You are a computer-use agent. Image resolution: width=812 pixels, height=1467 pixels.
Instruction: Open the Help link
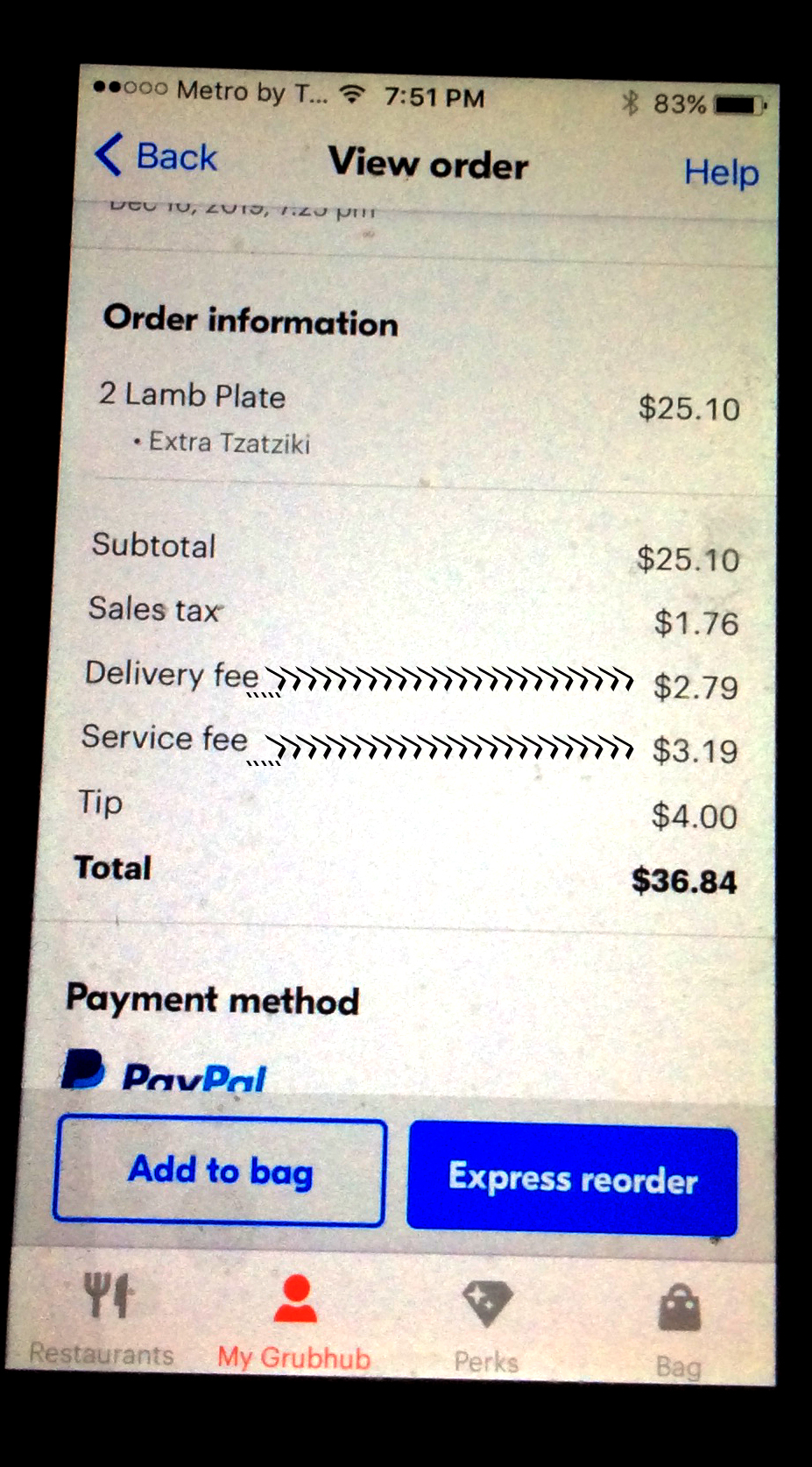coord(720,173)
